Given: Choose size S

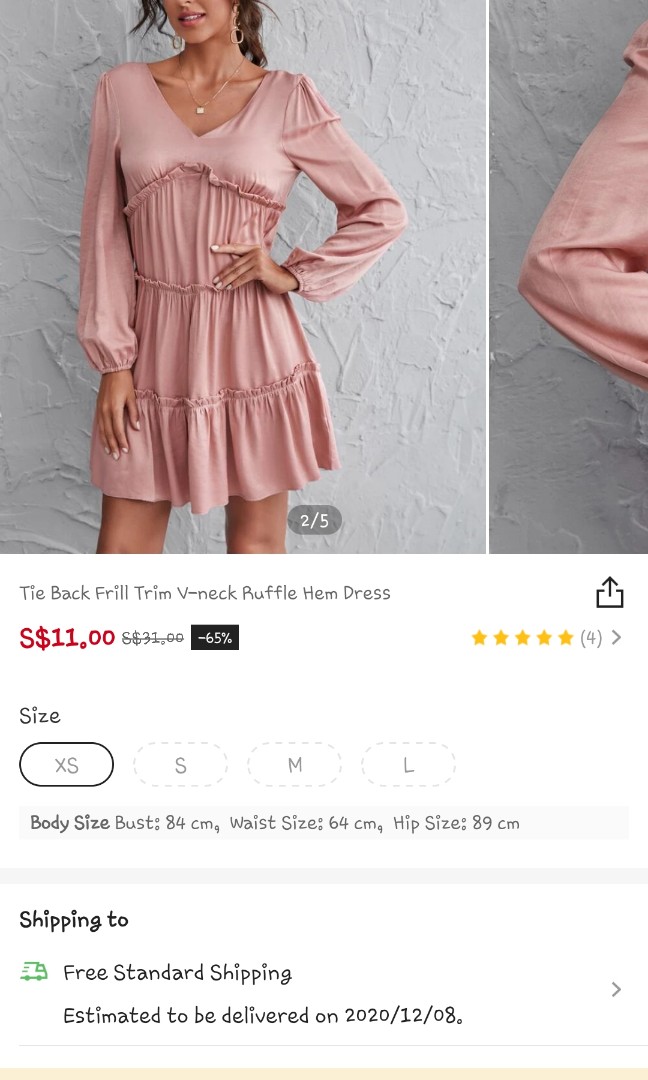Looking at the screenshot, I should [x=180, y=765].
